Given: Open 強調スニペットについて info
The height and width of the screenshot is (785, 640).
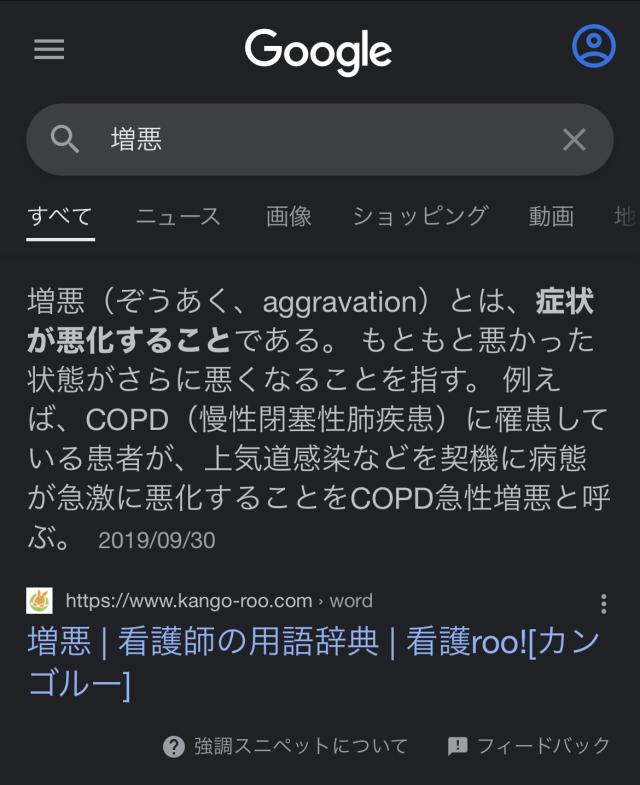Looking at the screenshot, I should (x=287, y=746).
